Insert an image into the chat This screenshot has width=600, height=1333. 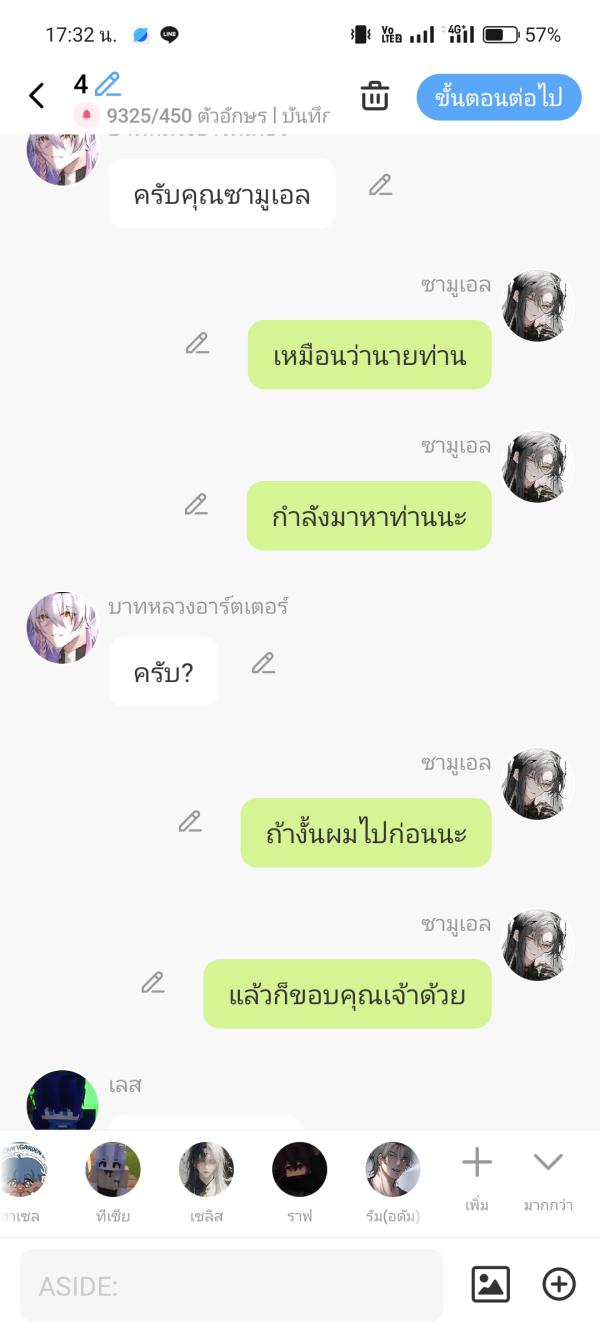pyautogui.click(x=490, y=1284)
